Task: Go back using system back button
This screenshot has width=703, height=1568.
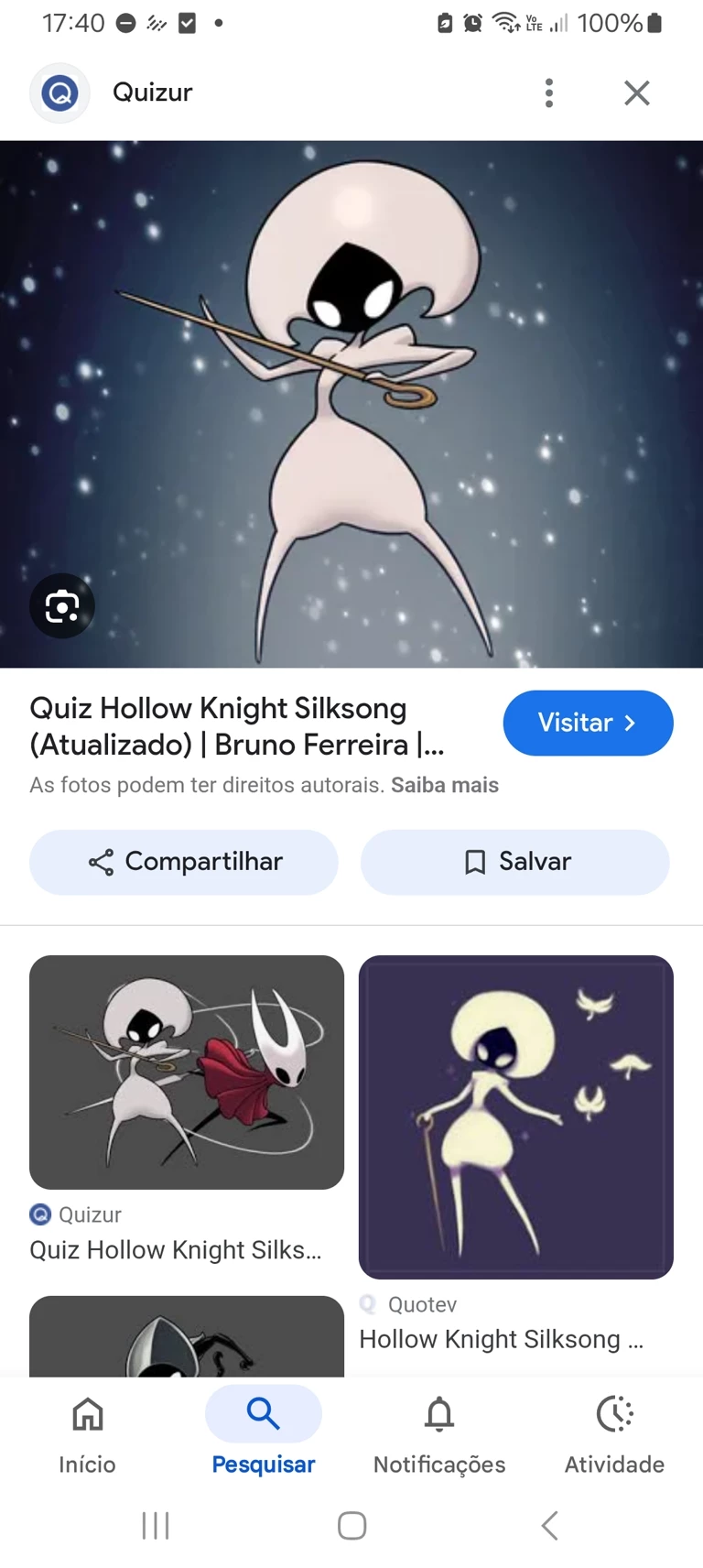Action: pos(549,1525)
